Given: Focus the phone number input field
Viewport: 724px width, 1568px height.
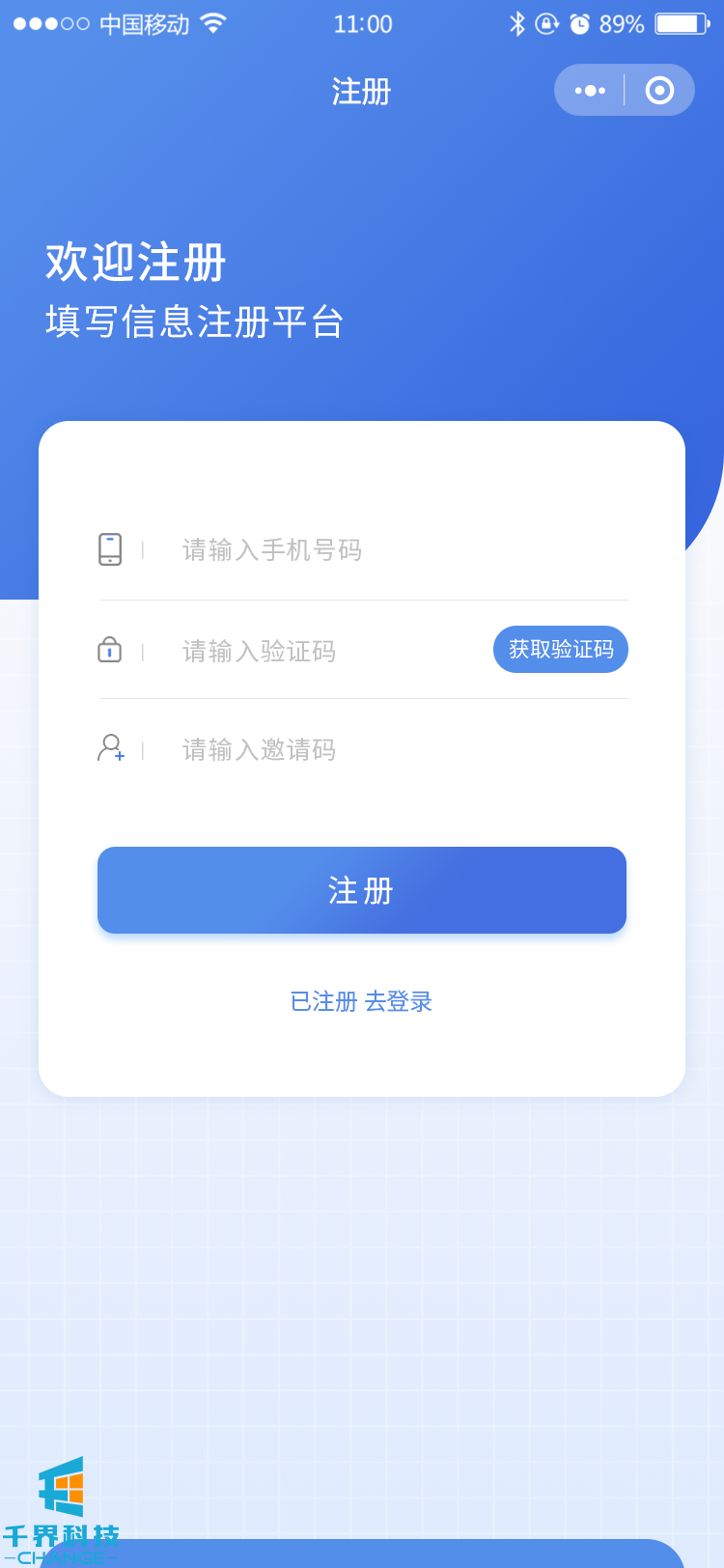Looking at the screenshot, I should (x=386, y=550).
